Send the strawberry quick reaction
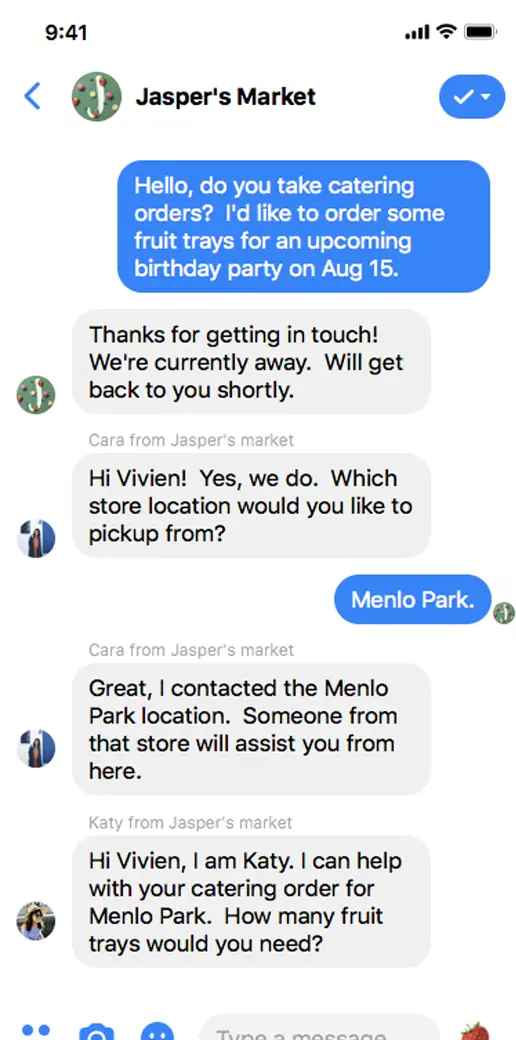 click(475, 1031)
